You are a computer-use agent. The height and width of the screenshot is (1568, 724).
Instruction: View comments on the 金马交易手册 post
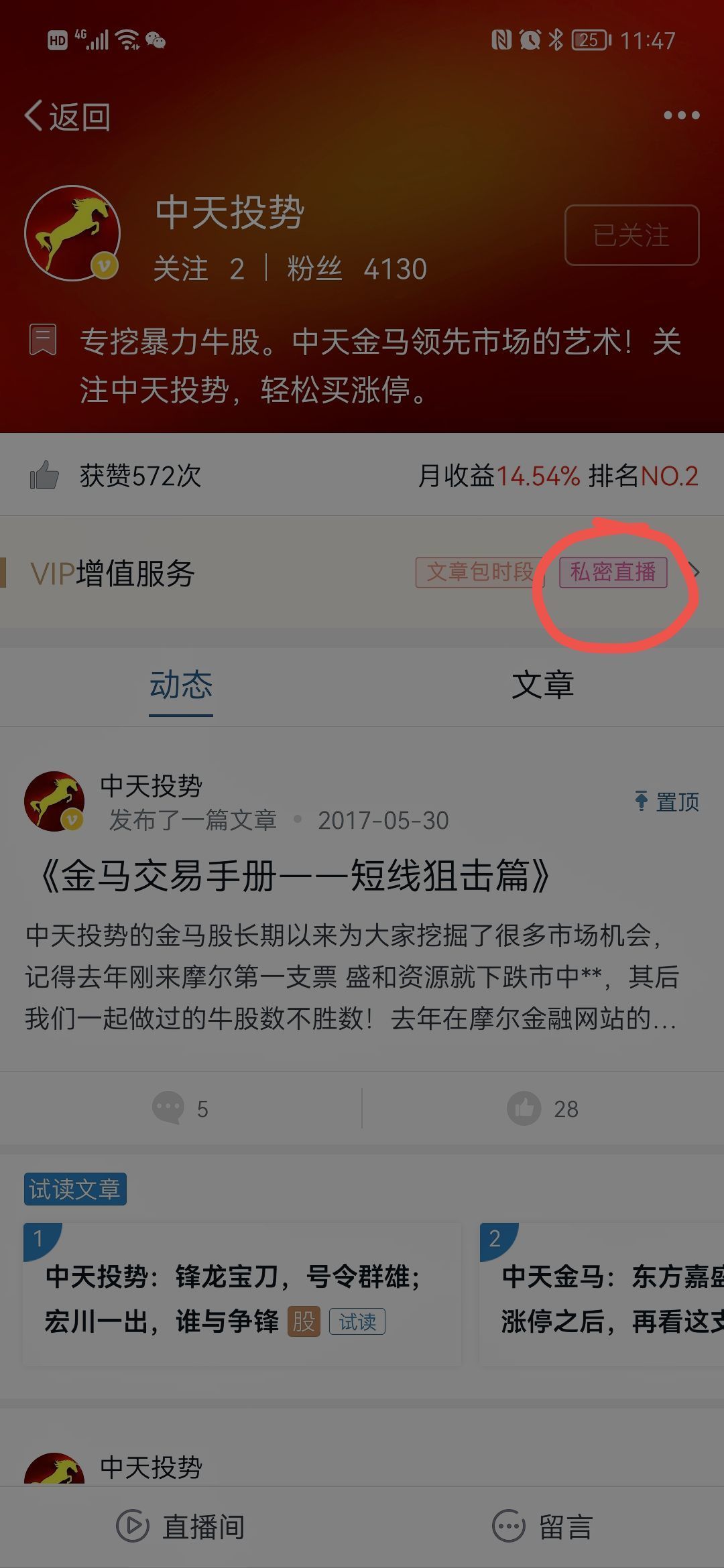[180, 1108]
